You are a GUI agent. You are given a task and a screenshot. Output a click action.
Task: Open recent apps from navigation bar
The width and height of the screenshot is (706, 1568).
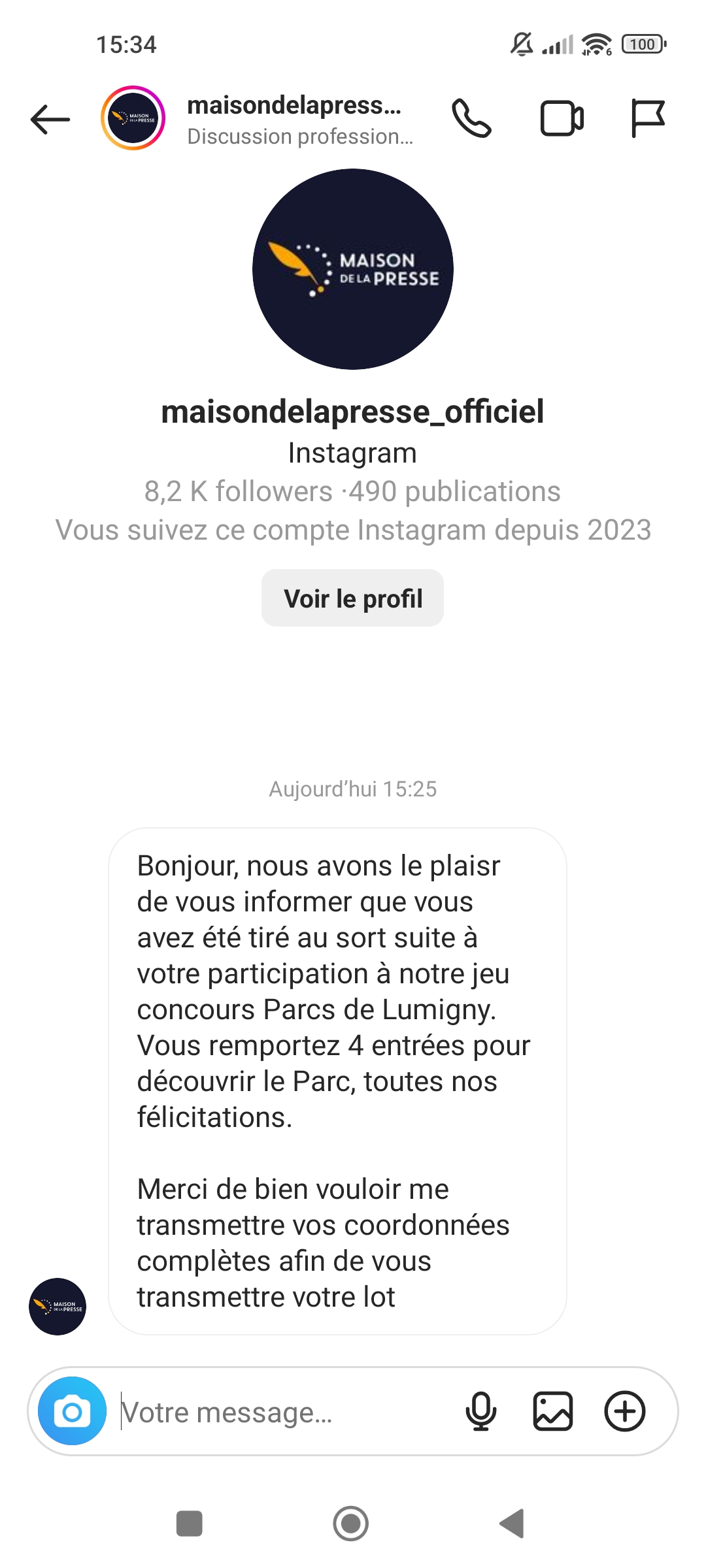coord(190,1524)
